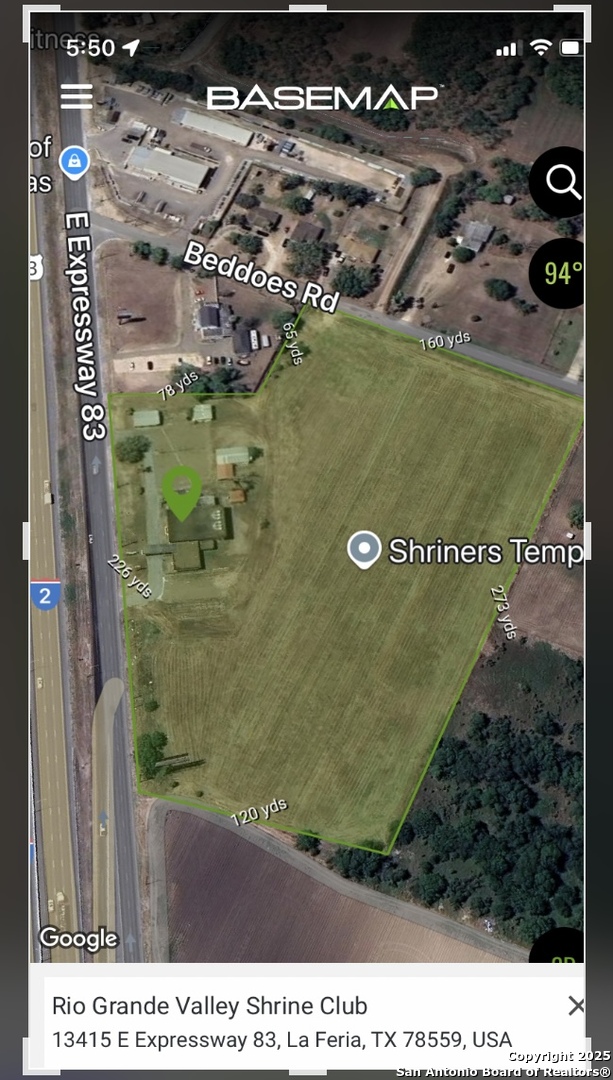The height and width of the screenshot is (1080, 613).
Task: Tap the green location pin on the parcel
Action: tap(181, 491)
